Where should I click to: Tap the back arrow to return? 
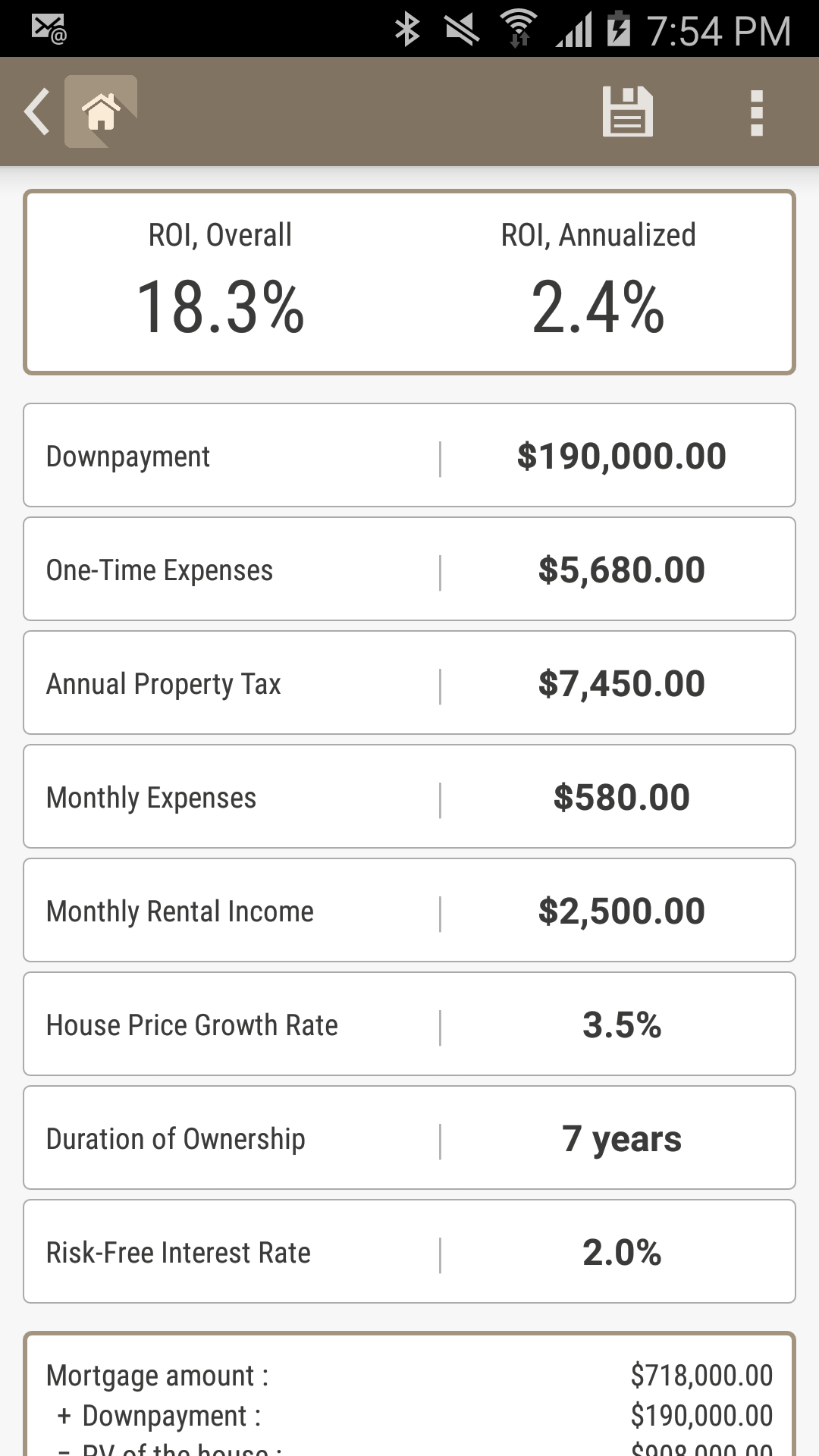(x=36, y=111)
